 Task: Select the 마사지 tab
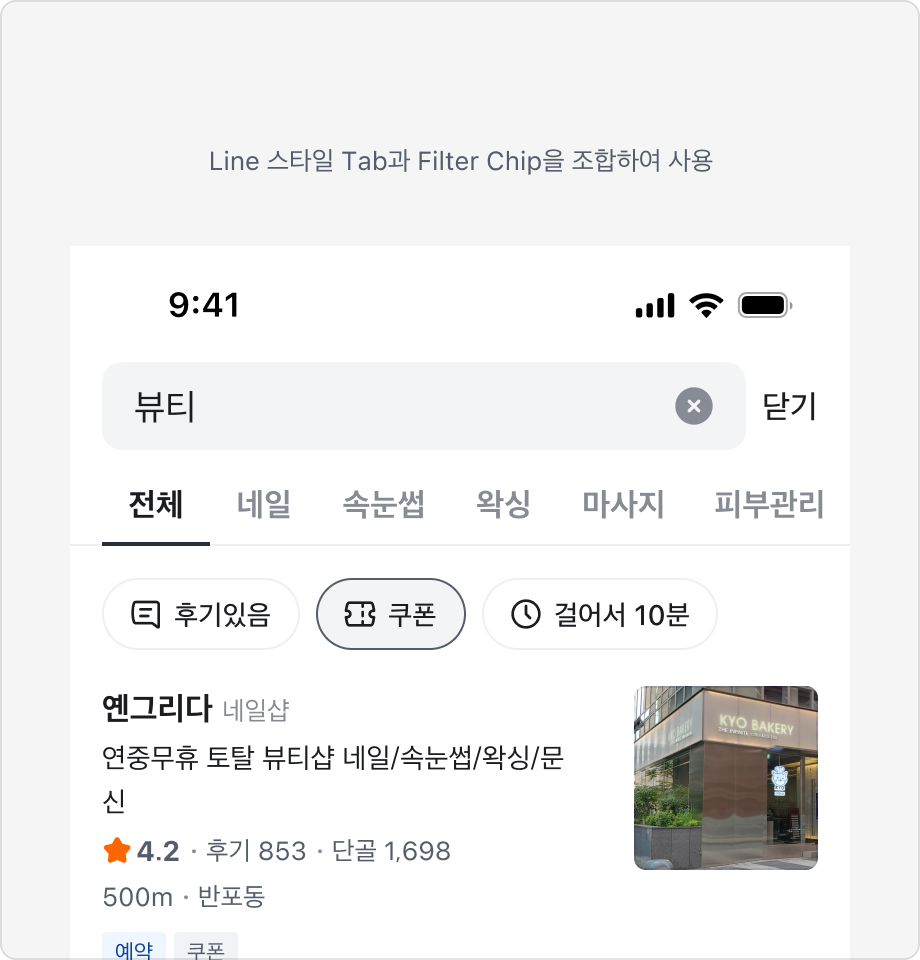point(622,506)
